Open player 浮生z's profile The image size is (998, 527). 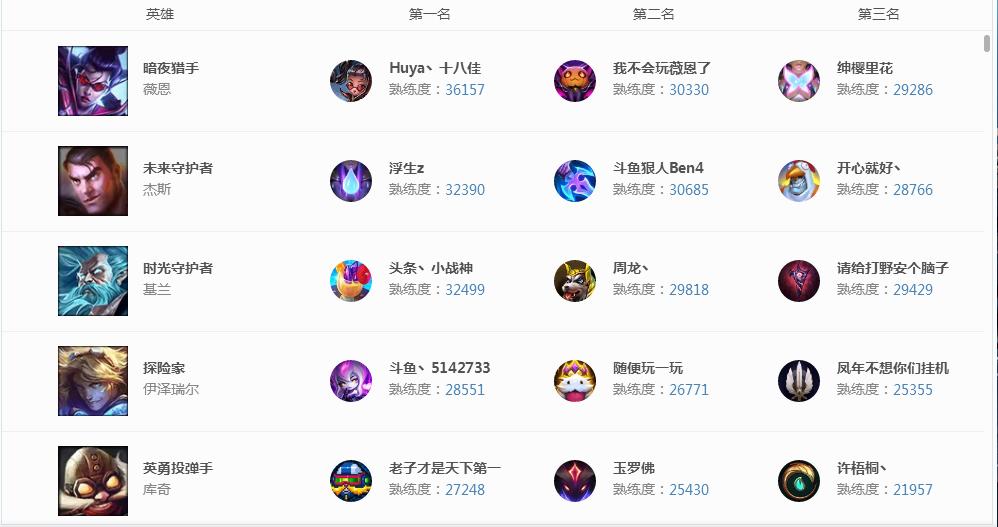(x=406, y=168)
